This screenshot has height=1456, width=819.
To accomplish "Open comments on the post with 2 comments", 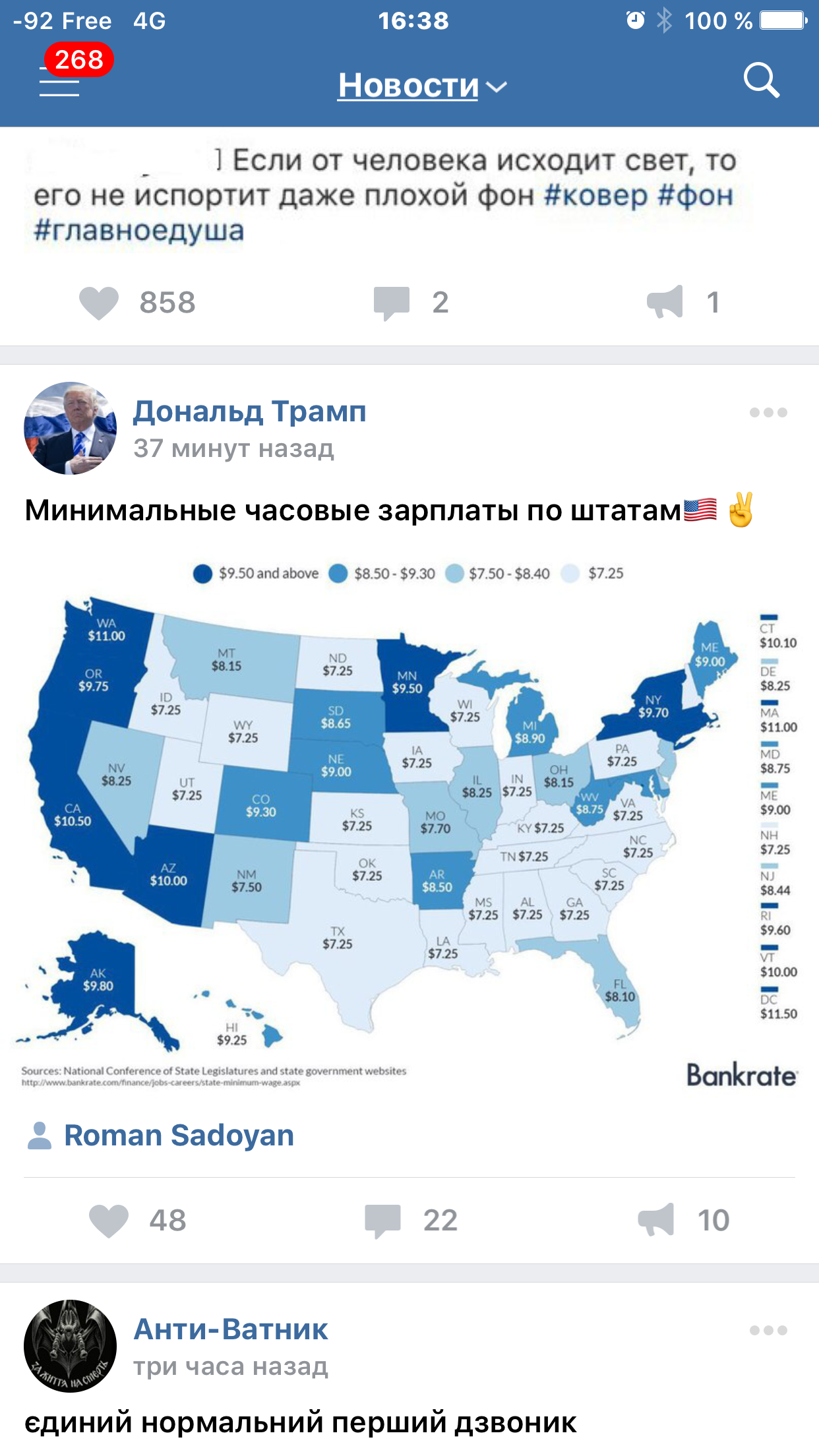I will point(392,303).
